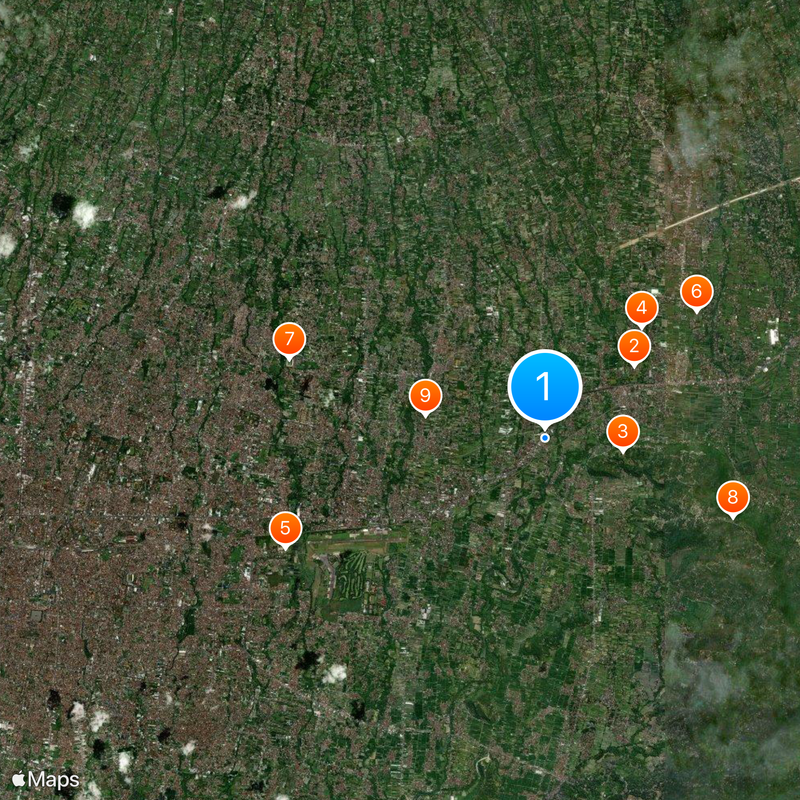Select the orange map pin numbered 4
The image size is (800, 800).
coord(642,308)
